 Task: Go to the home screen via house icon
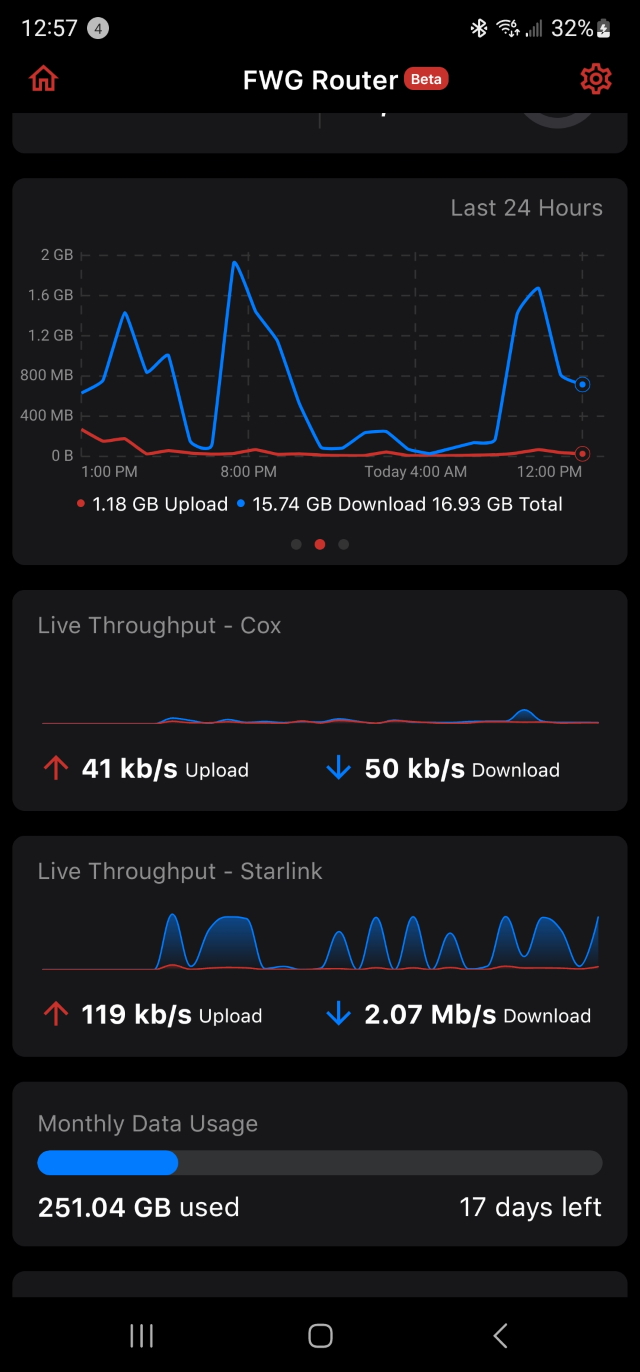click(43, 79)
